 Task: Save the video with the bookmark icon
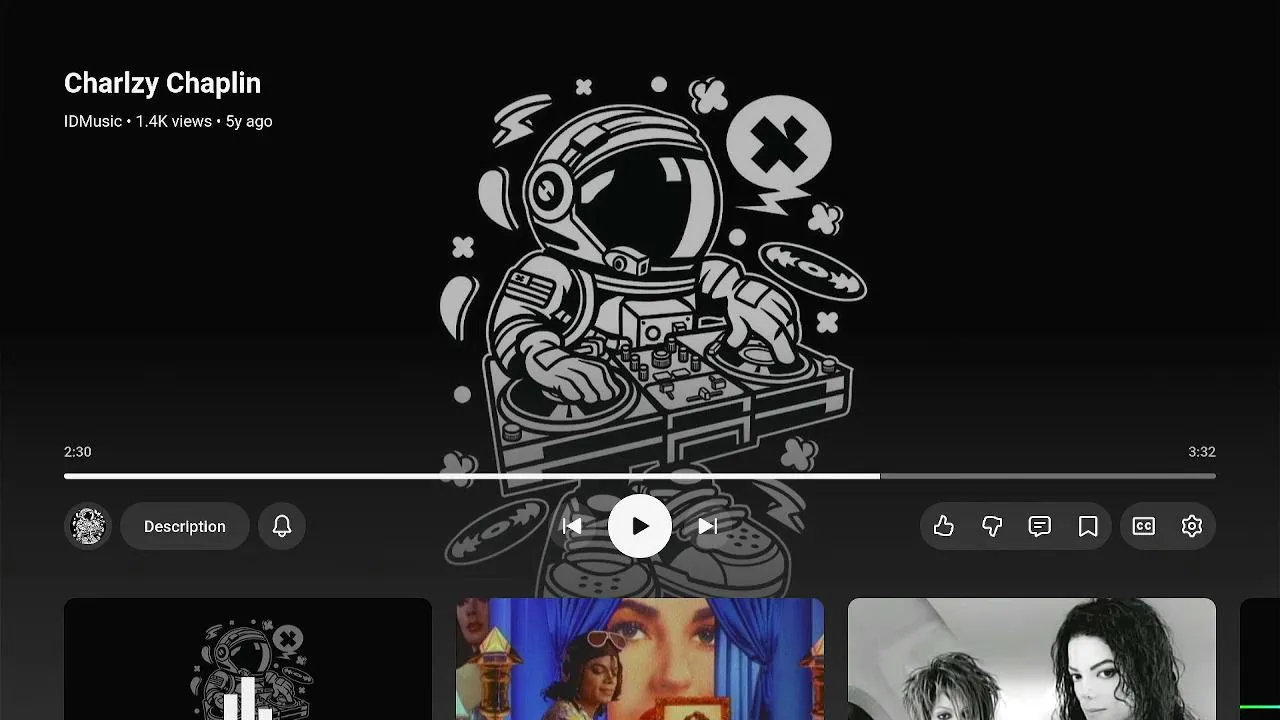(x=1088, y=526)
